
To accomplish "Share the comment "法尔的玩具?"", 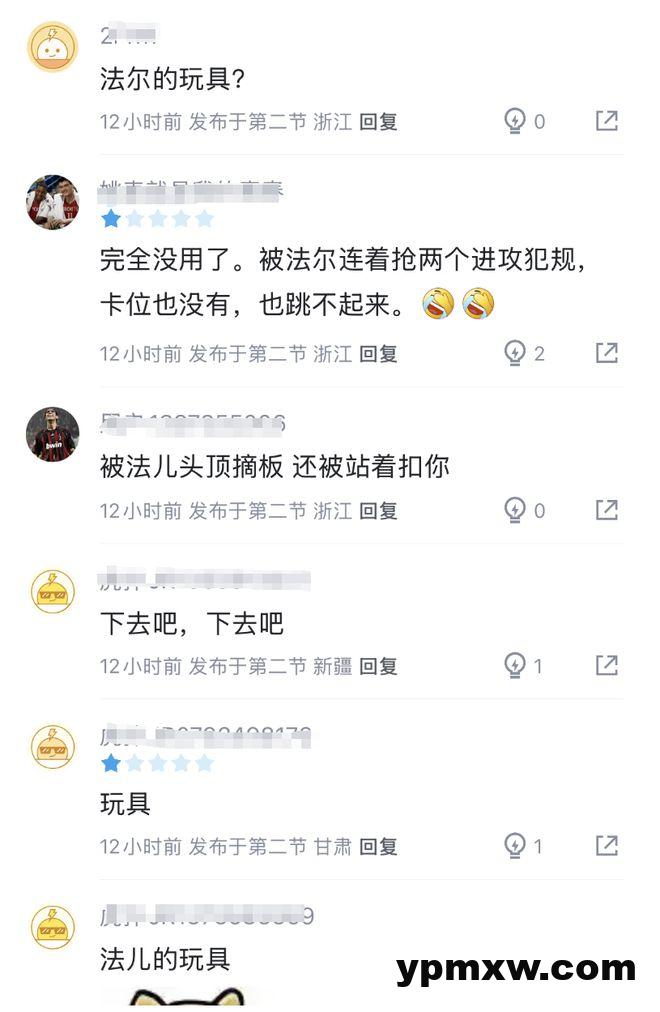I will point(607,121).
